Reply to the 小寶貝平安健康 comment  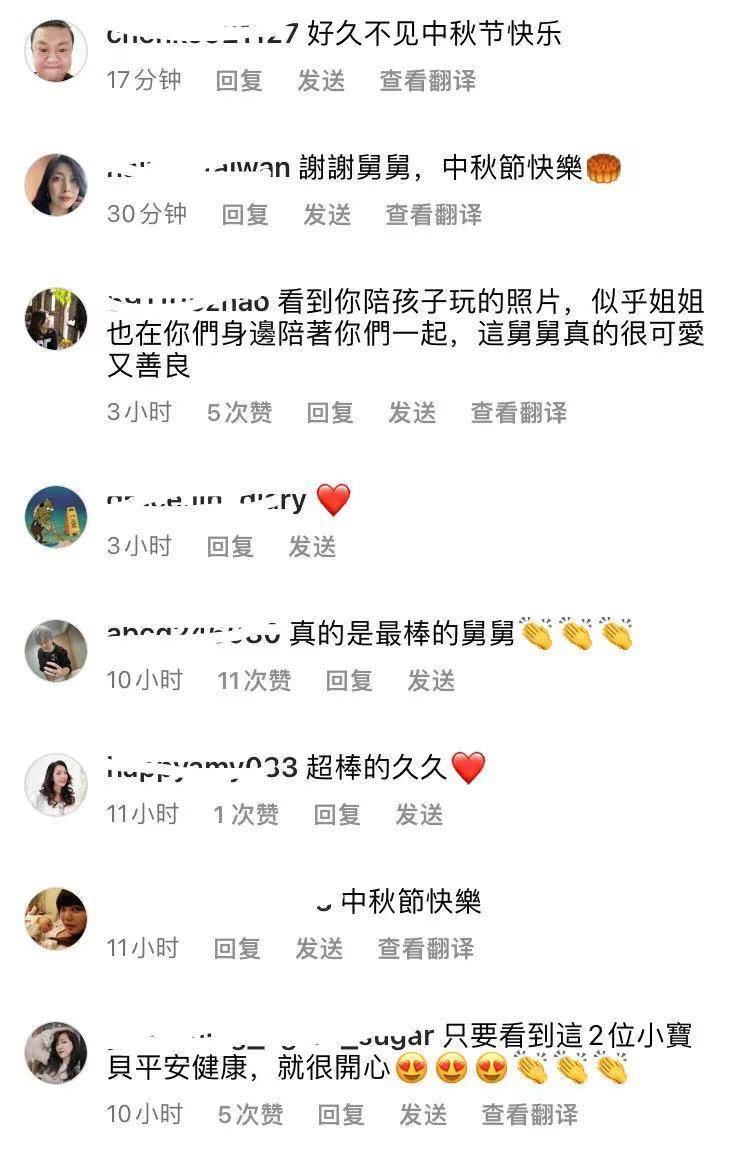(x=341, y=1115)
